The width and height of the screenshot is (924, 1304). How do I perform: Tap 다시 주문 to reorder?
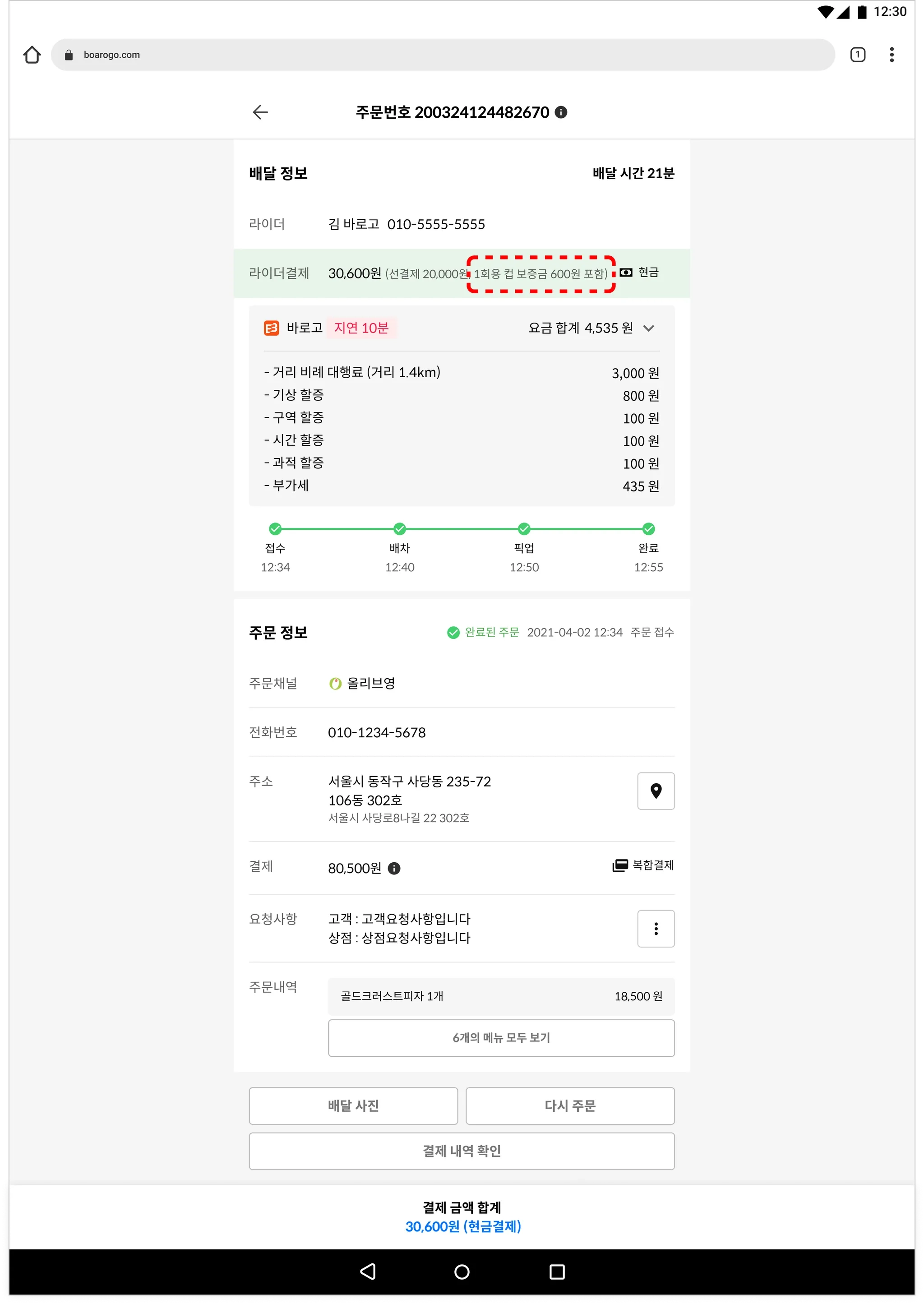569,1105
